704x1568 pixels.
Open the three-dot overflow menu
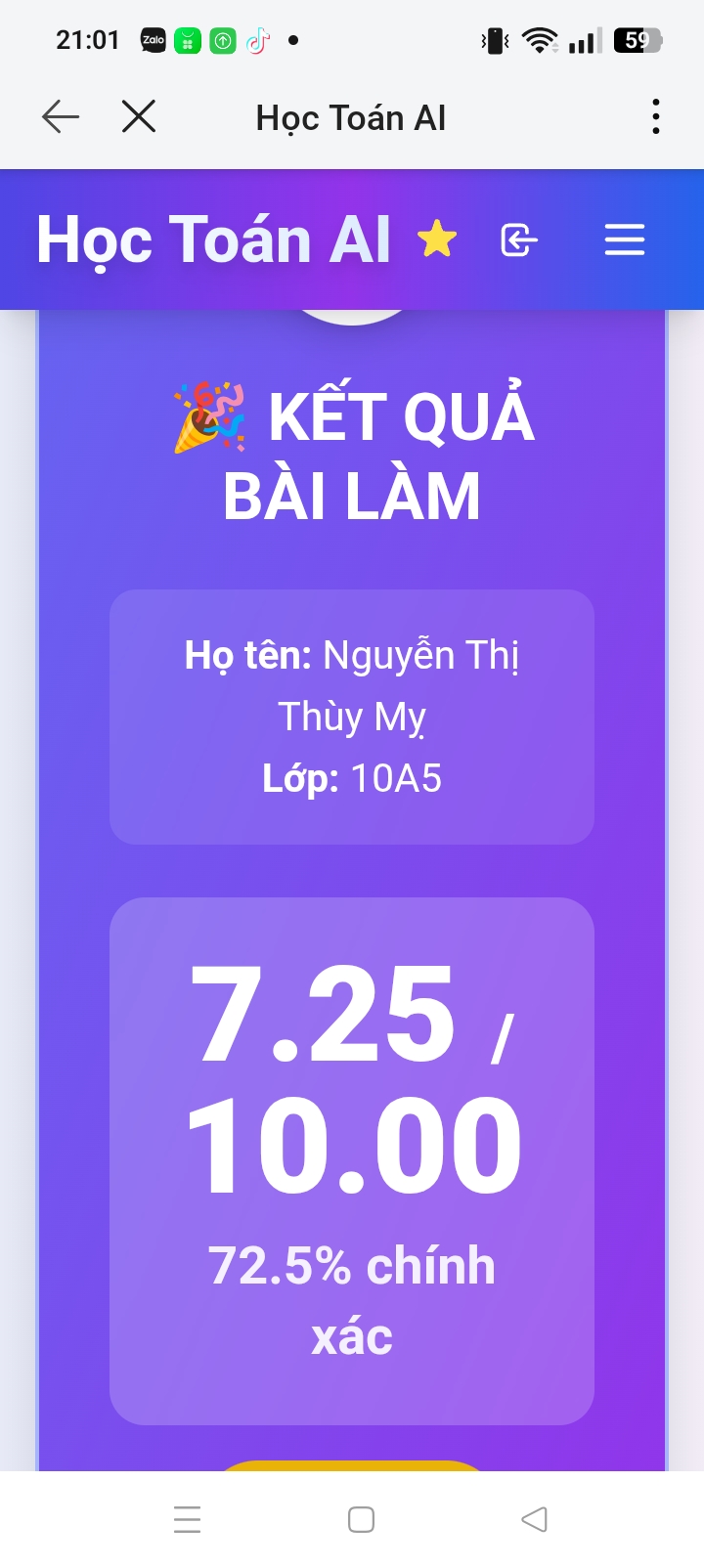click(655, 117)
